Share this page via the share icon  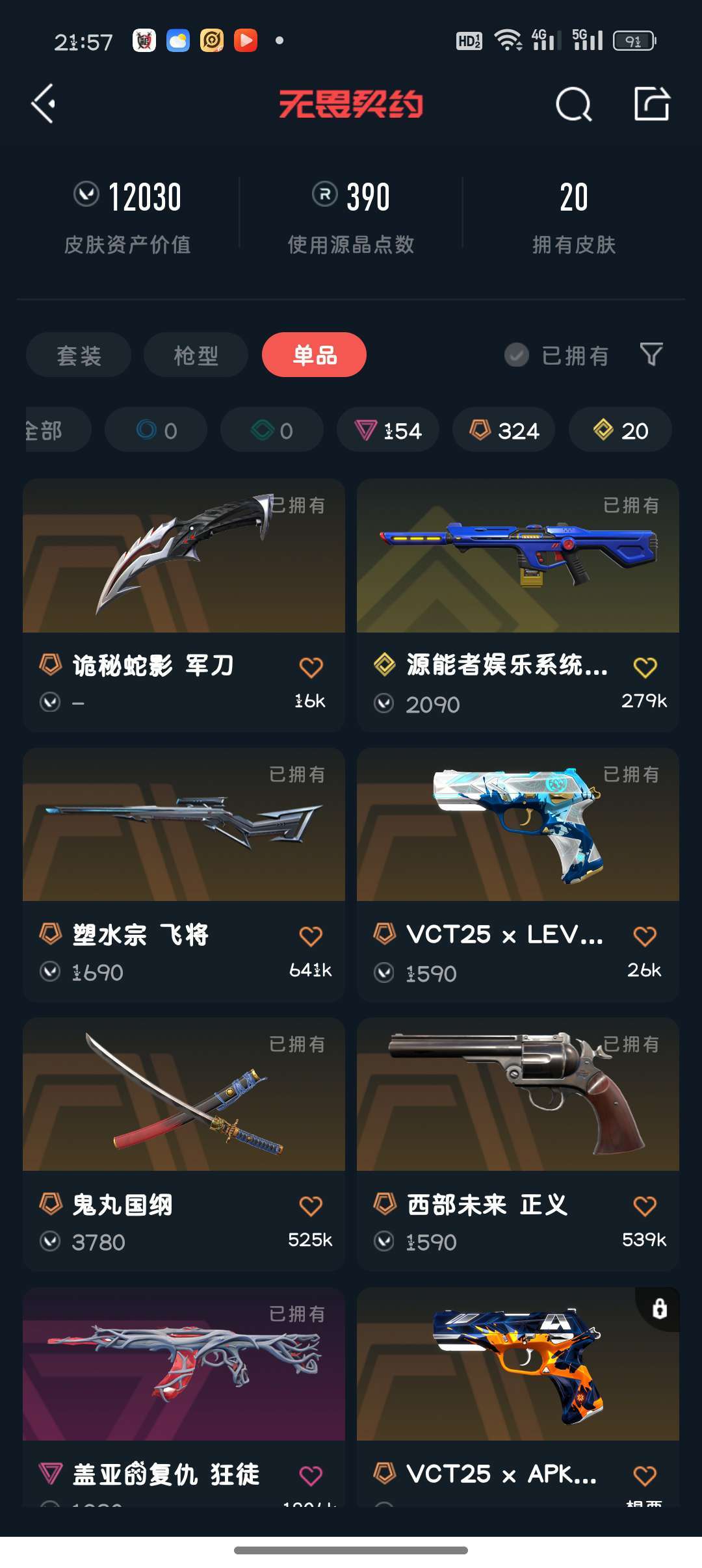[x=652, y=104]
